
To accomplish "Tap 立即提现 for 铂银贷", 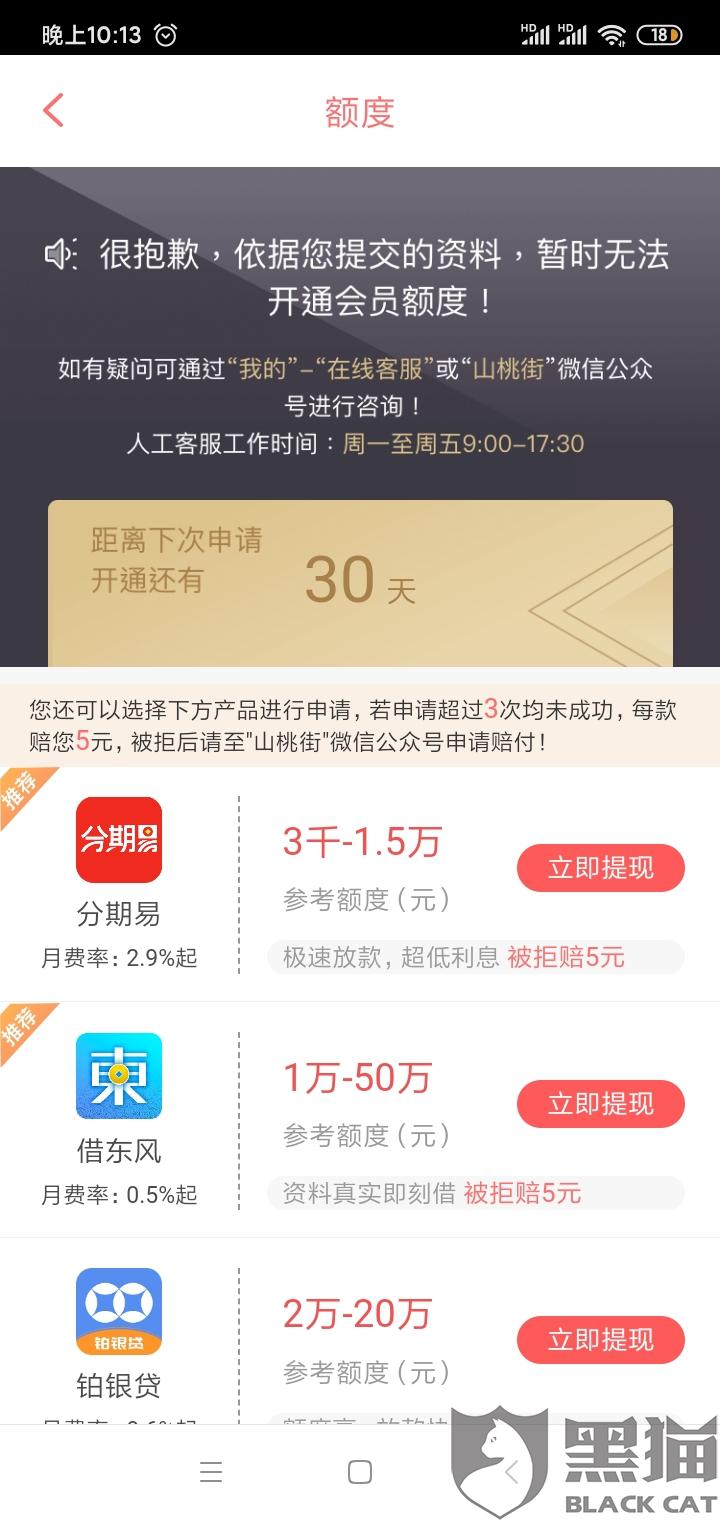I will (x=600, y=1340).
